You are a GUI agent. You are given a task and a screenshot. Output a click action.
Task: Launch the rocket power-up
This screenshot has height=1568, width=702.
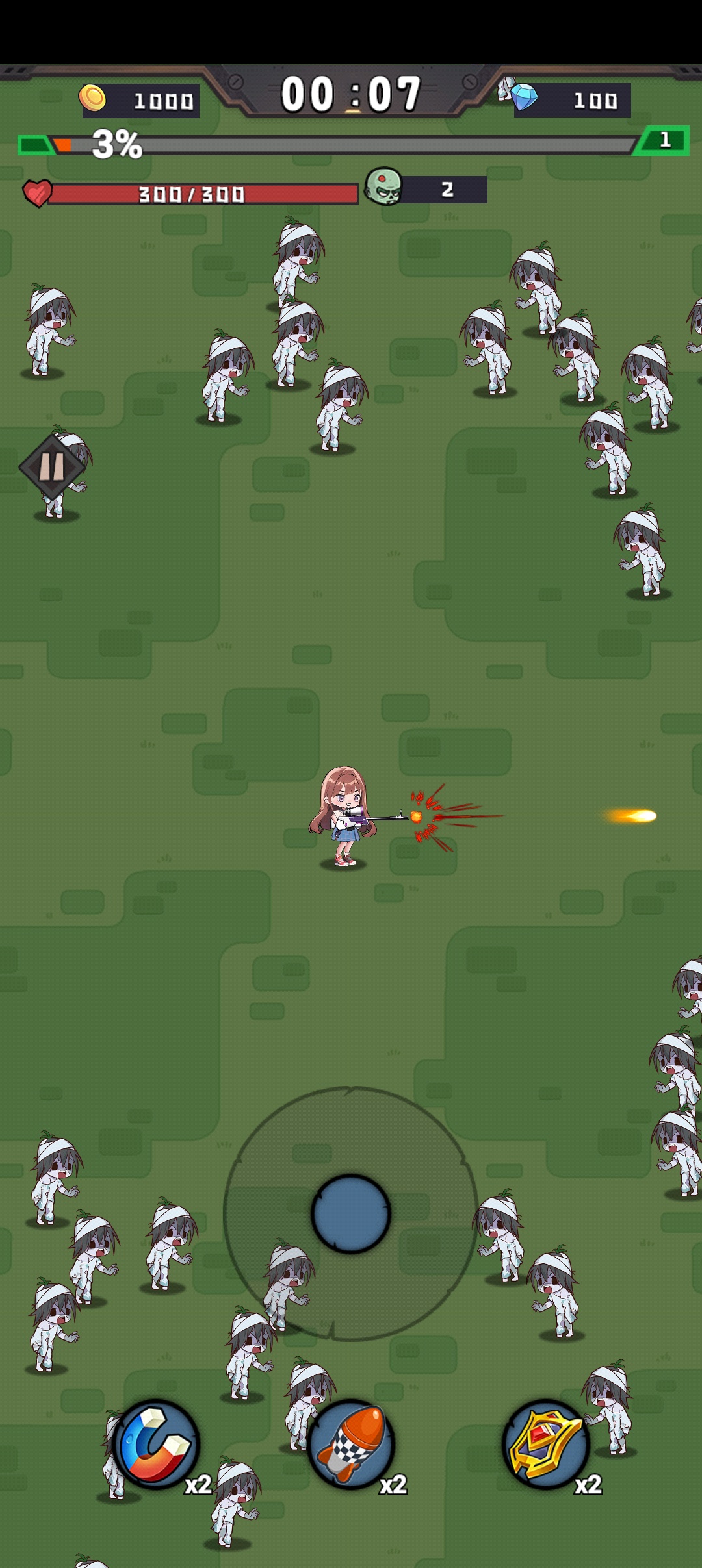click(x=351, y=1443)
